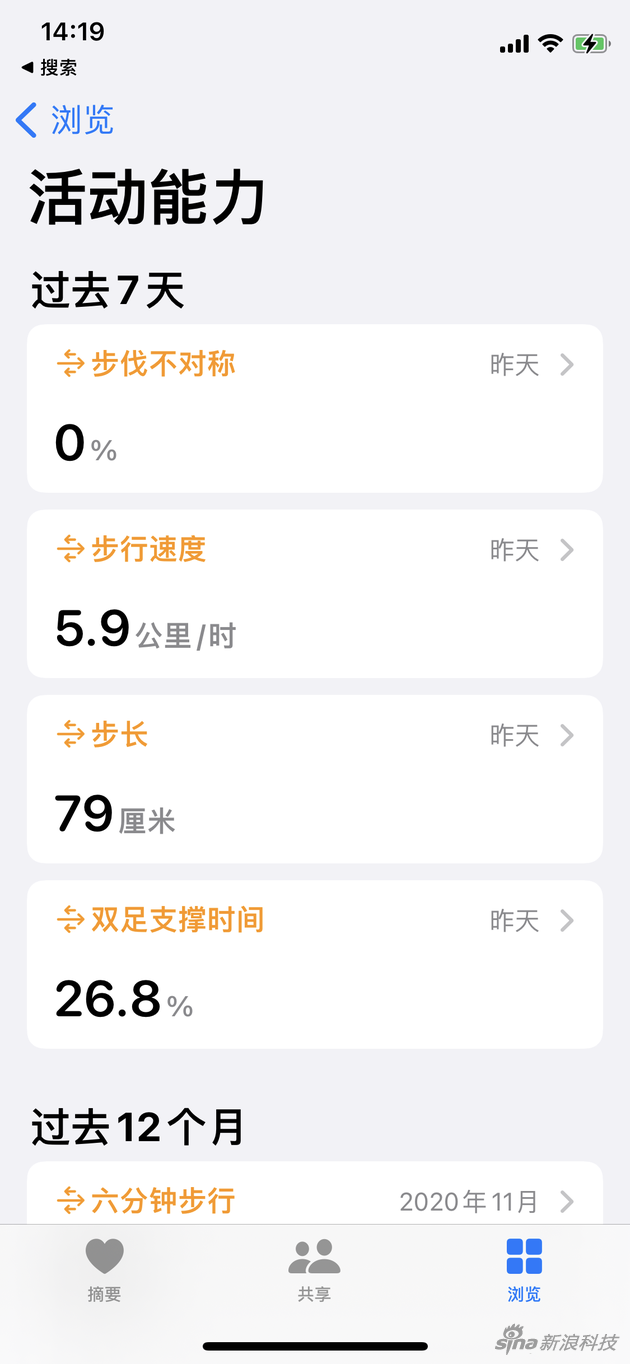The image size is (630, 1364).
Task: Return to 搜索 via status bar link
Action: [50, 68]
